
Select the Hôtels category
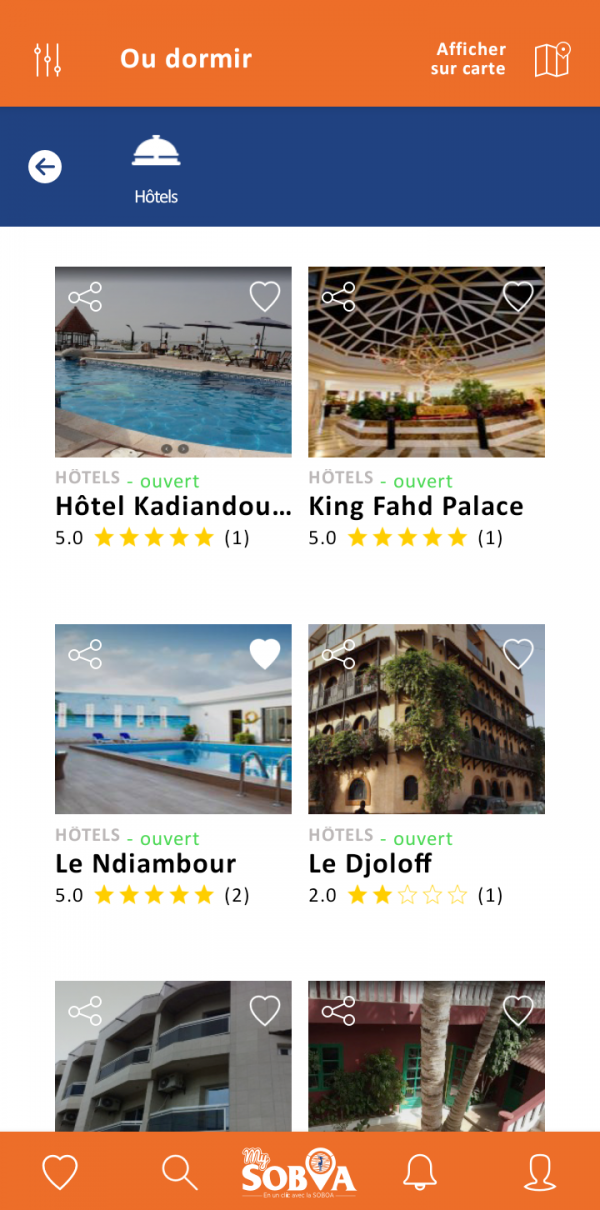(x=156, y=168)
